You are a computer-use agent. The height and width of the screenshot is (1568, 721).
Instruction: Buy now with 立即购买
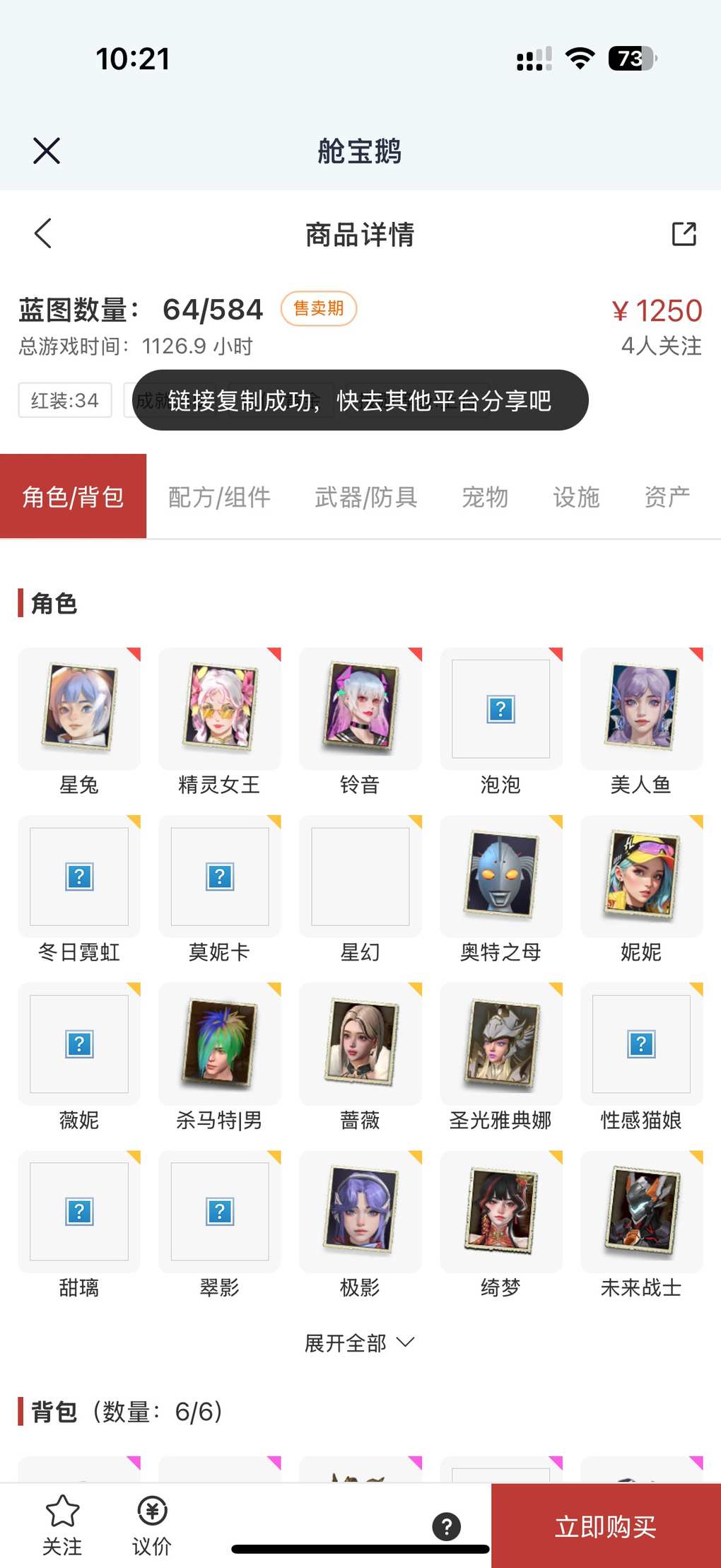pyautogui.click(x=606, y=1526)
